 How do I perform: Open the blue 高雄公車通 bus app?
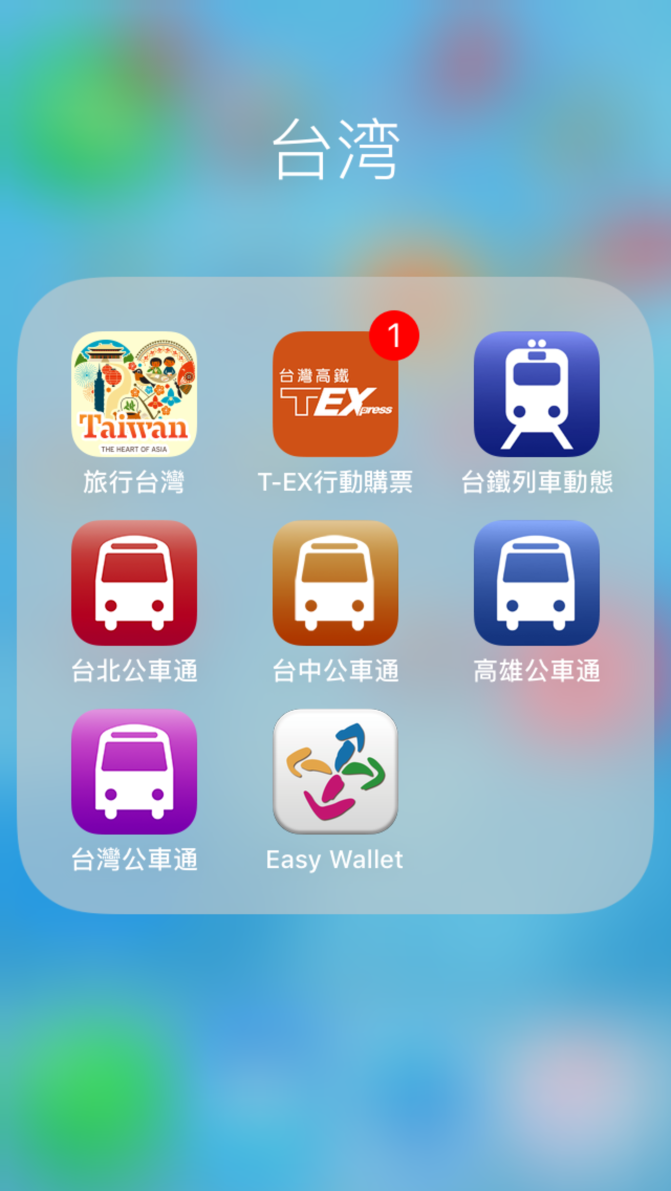point(536,583)
